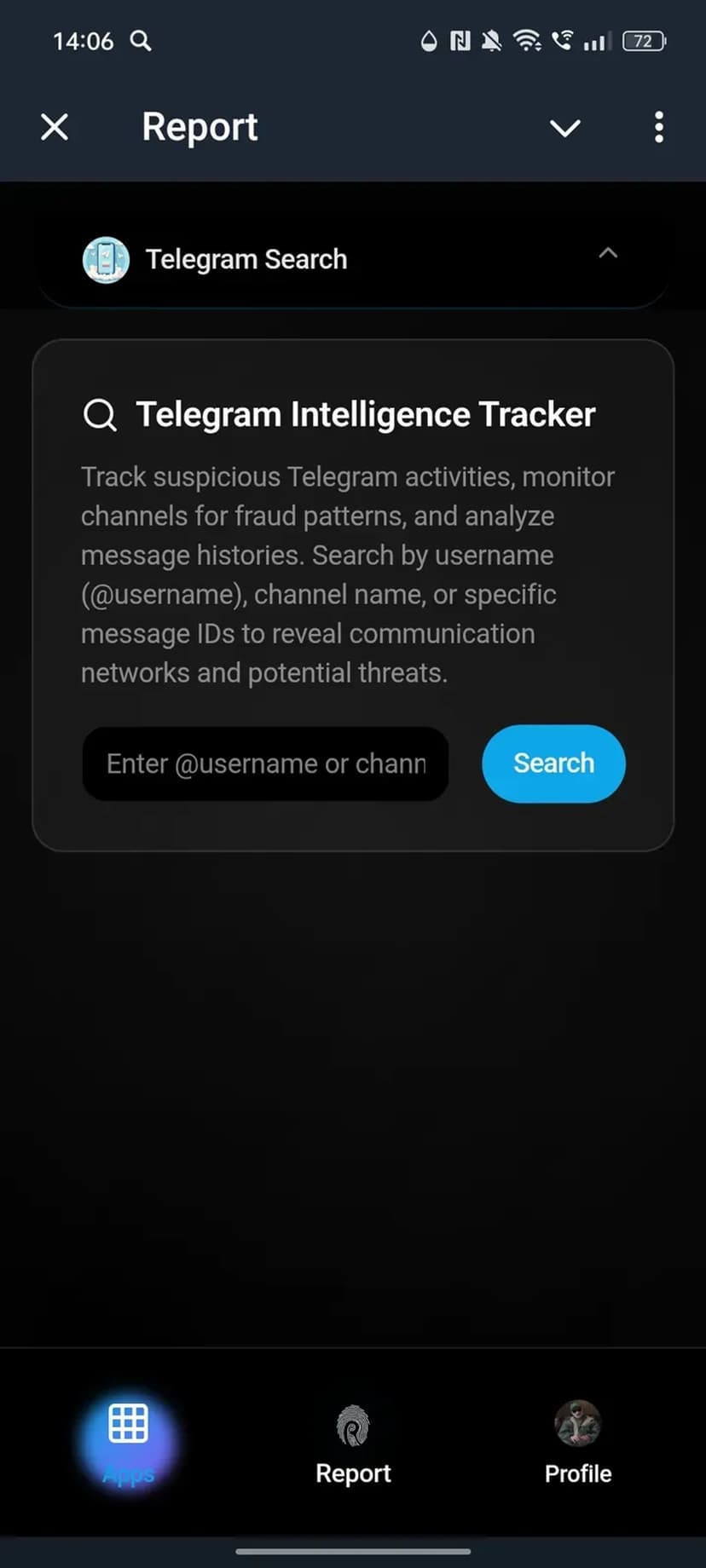Open the down chevron in the header
The width and height of the screenshot is (706, 1568).
(564, 128)
